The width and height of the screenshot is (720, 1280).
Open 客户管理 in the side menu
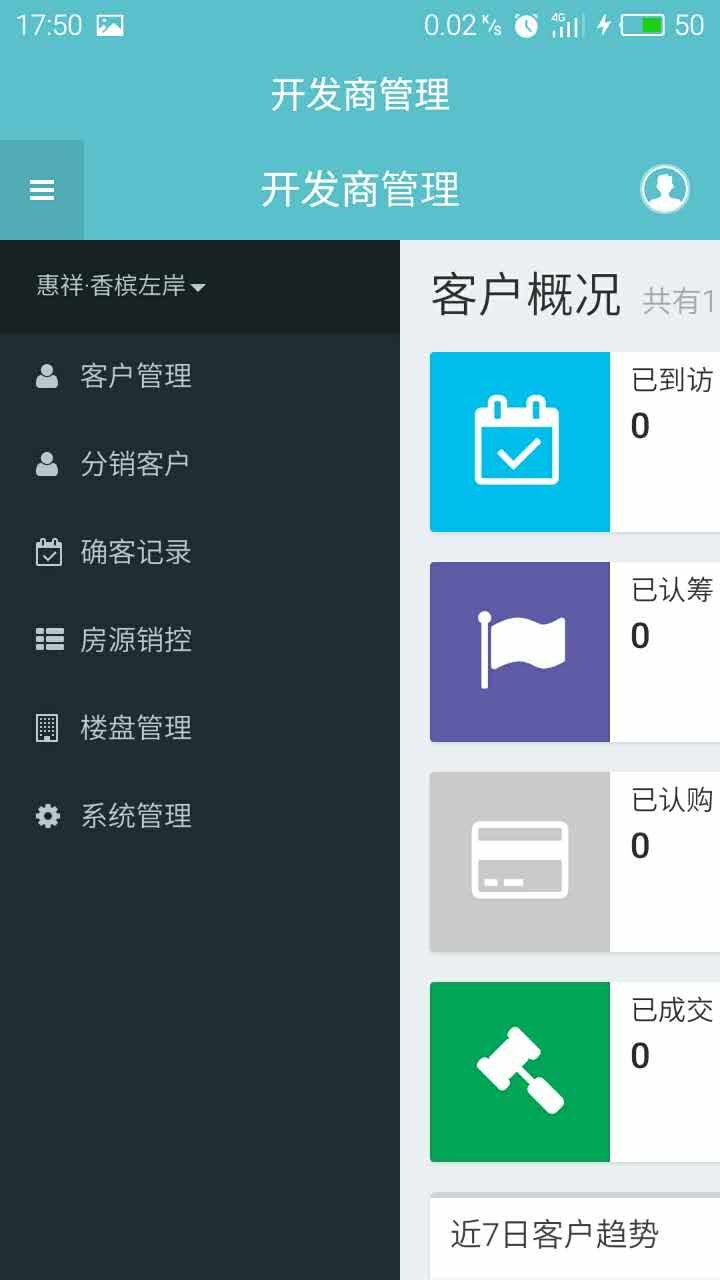tap(200, 376)
